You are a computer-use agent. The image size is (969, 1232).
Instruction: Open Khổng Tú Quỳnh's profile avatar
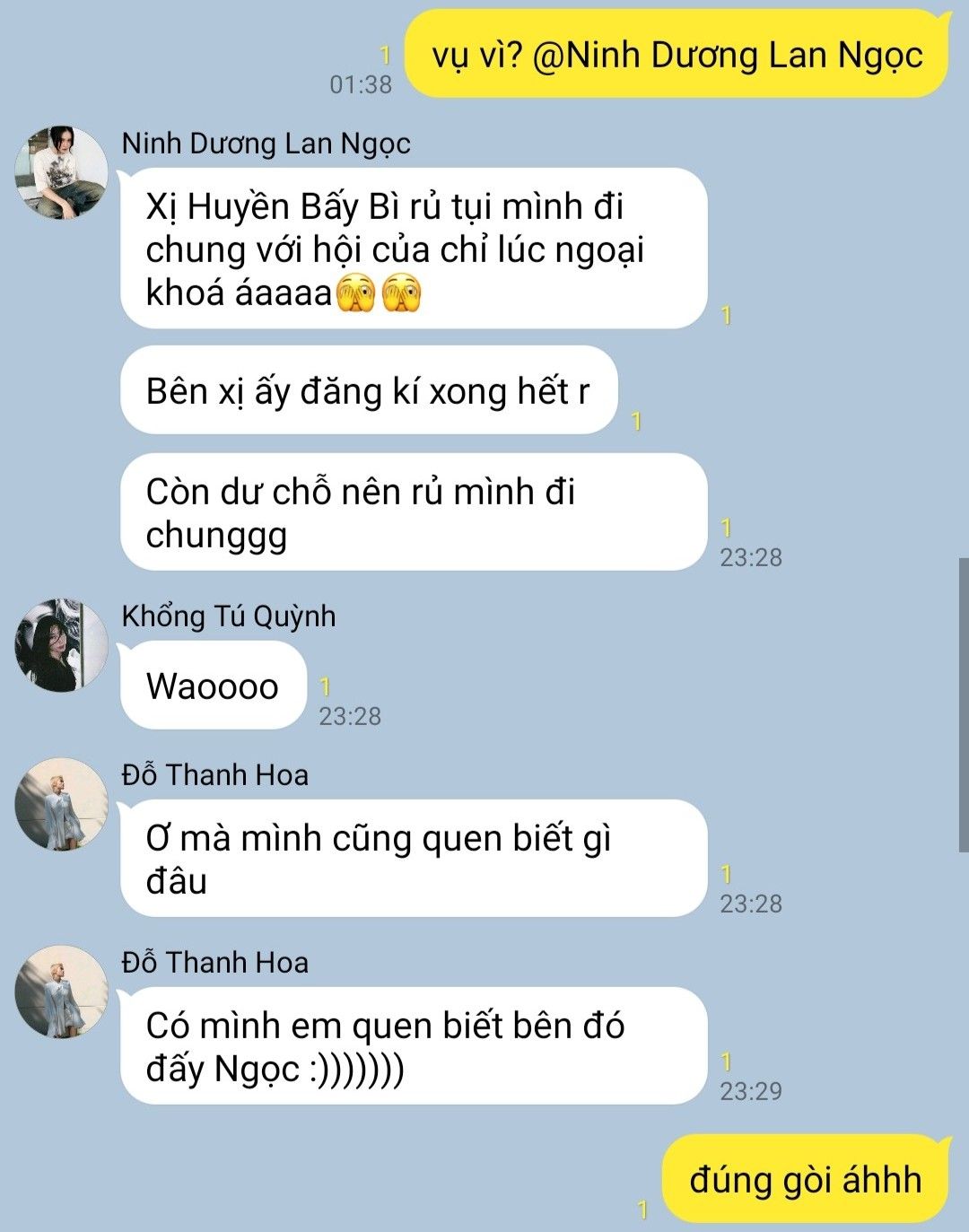(x=62, y=646)
